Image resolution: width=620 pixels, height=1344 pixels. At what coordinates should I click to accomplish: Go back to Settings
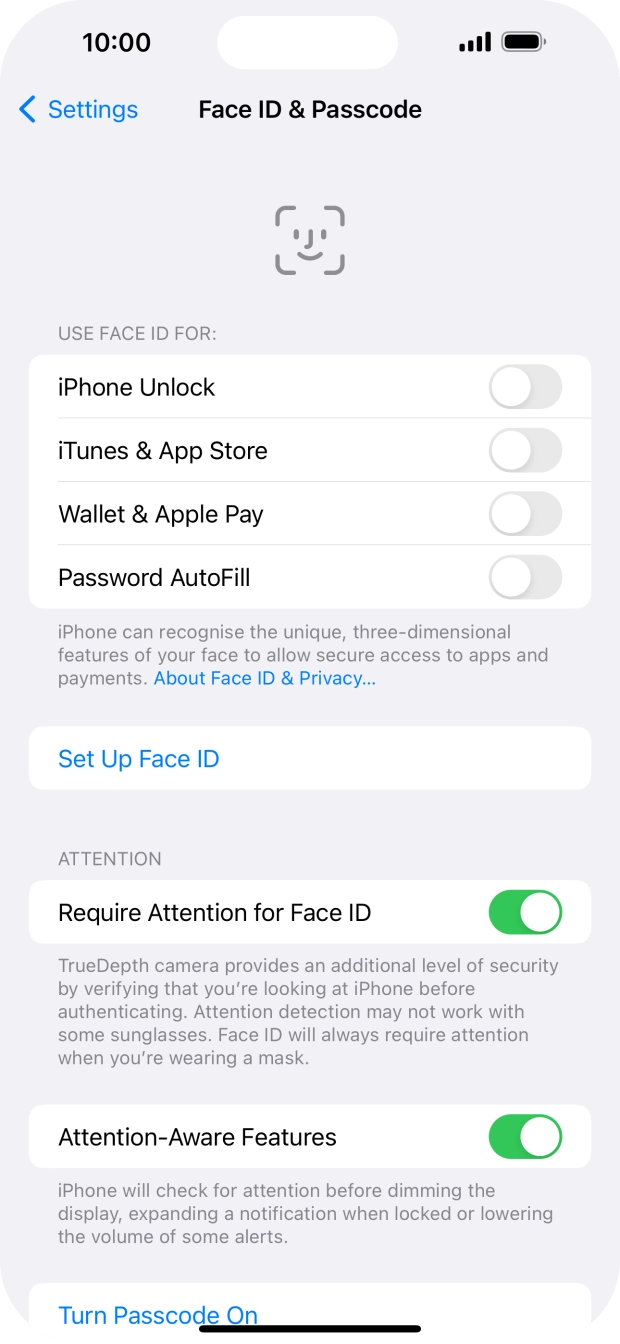78,109
